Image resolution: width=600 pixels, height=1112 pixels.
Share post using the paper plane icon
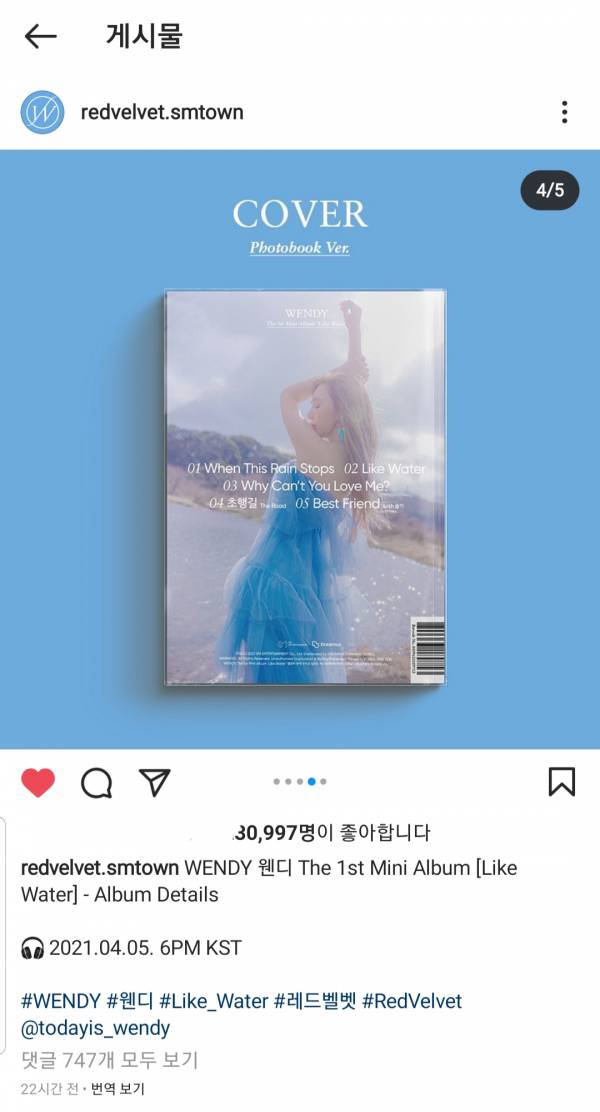154,782
